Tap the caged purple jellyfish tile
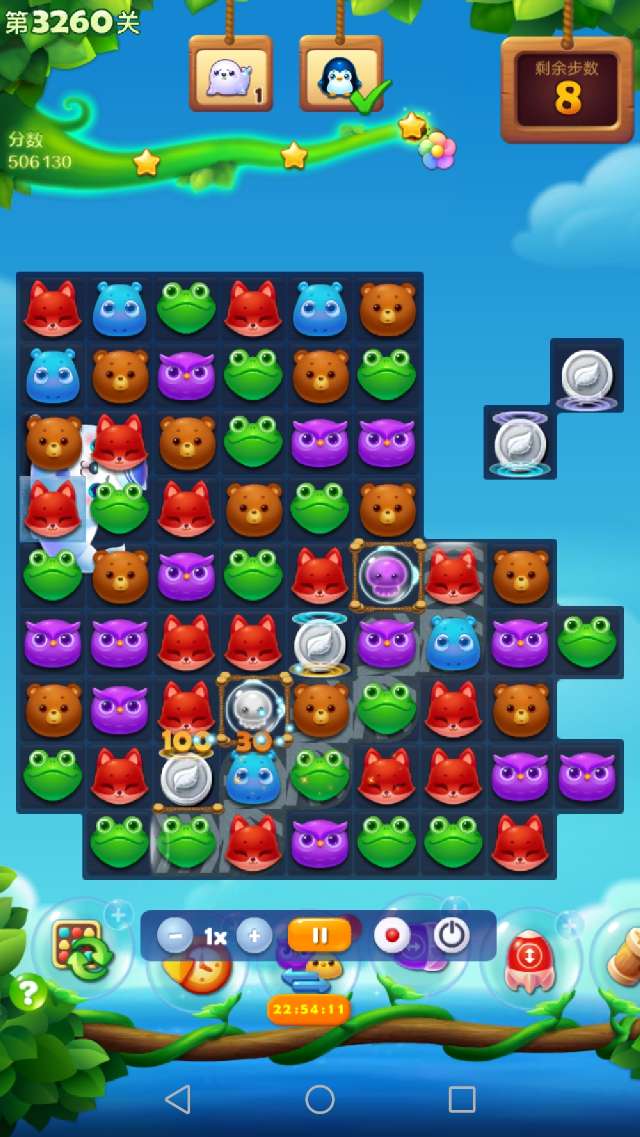The image size is (640, 1137). coord(386,575)
